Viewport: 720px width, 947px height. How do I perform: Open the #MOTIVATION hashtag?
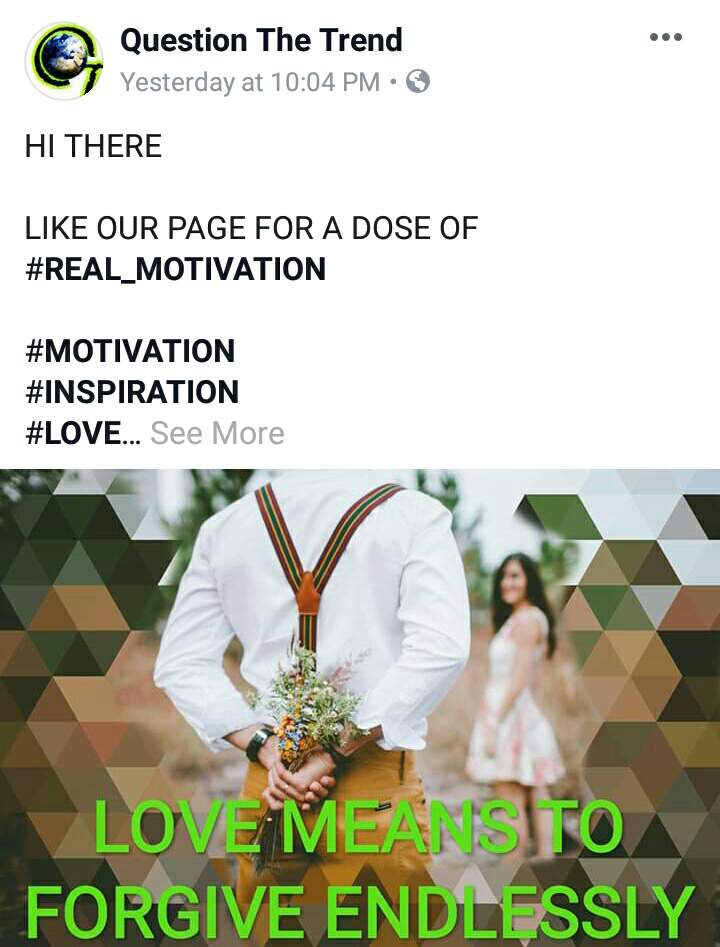click(x=130, y=351)
